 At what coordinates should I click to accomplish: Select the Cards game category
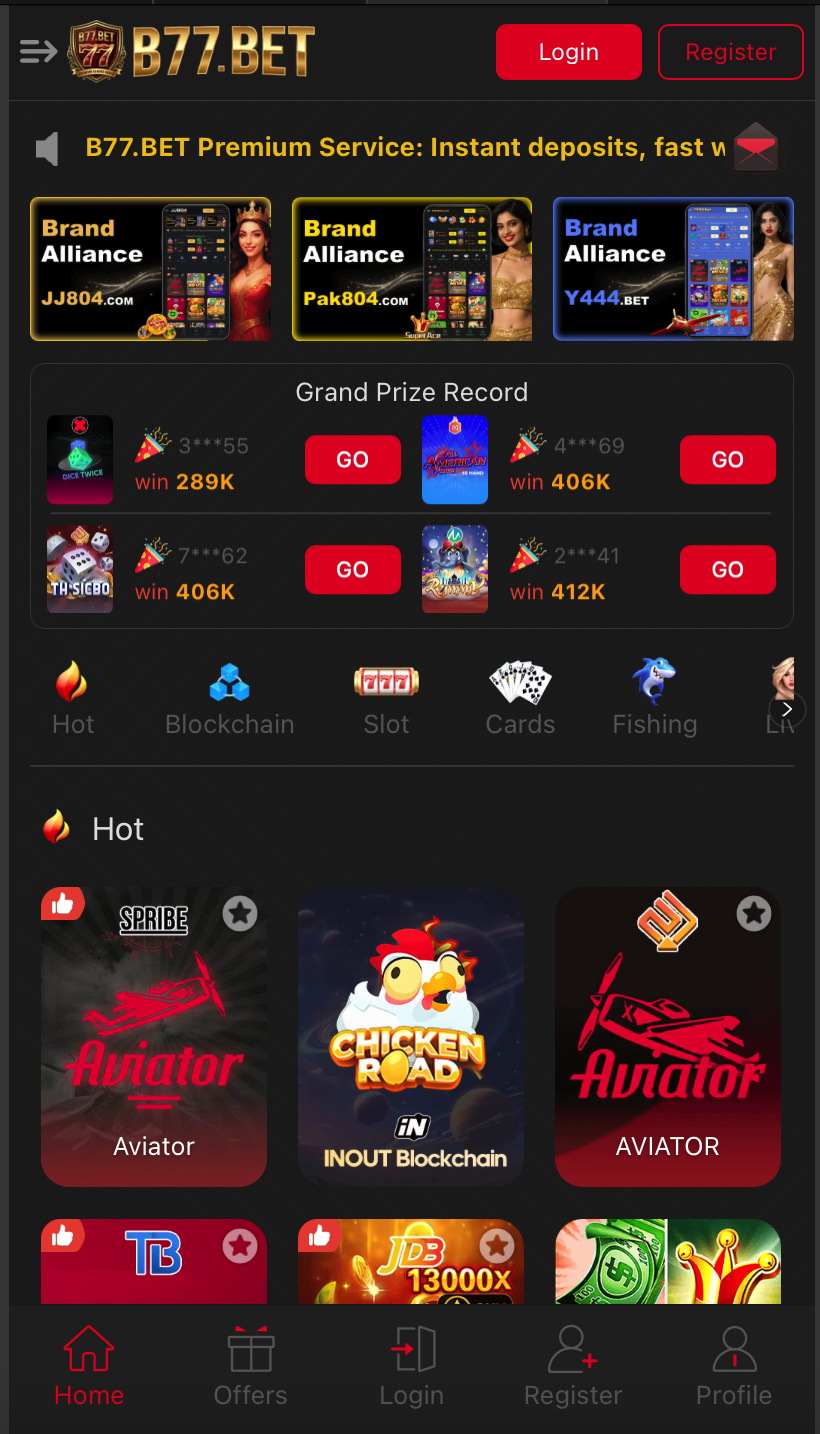point(520,699)
